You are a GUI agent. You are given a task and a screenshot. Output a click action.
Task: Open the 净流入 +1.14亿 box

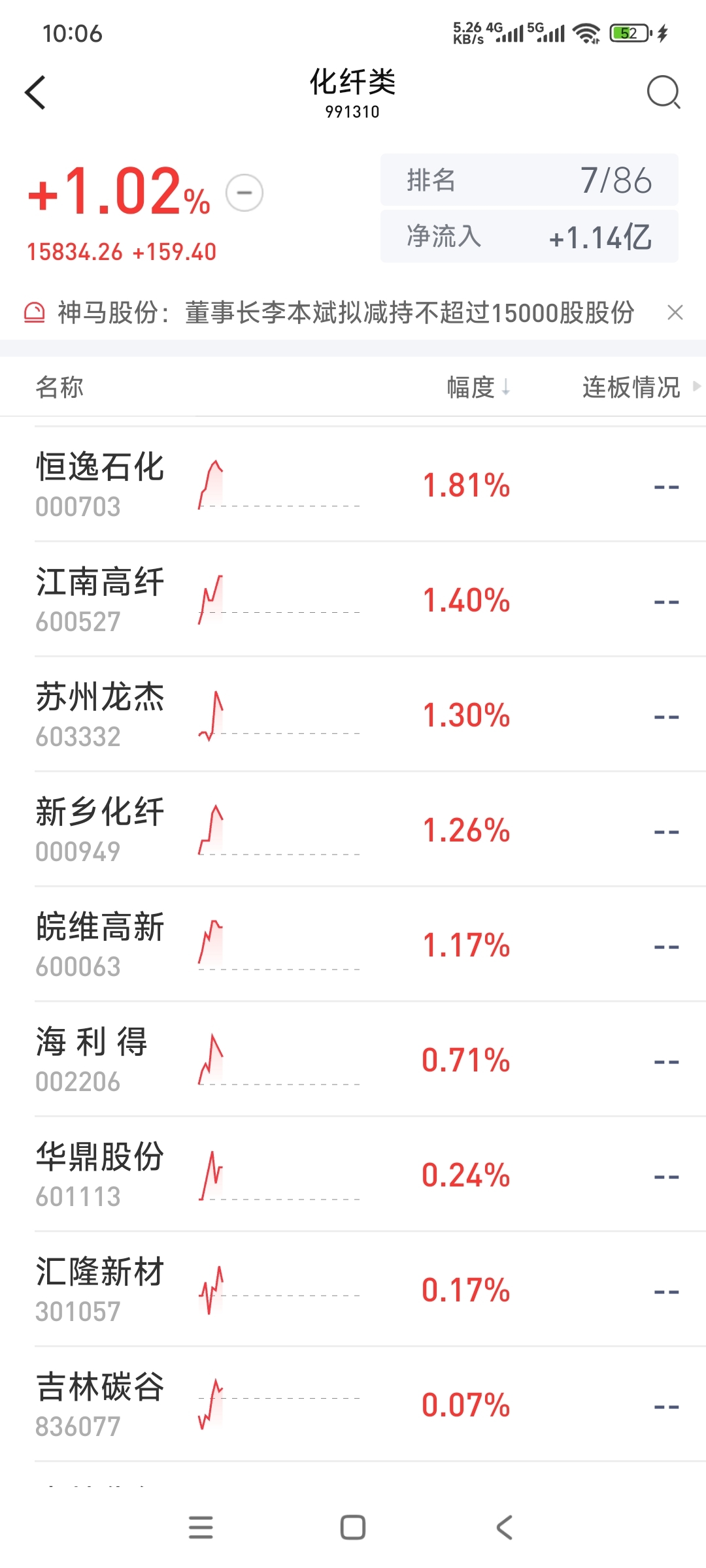tap(529, 237)
